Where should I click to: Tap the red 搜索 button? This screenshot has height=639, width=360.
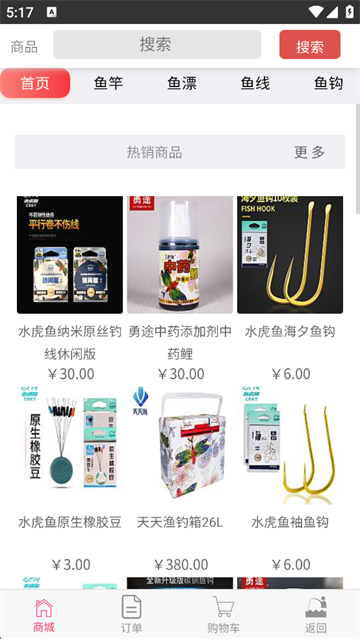[310, 44]
